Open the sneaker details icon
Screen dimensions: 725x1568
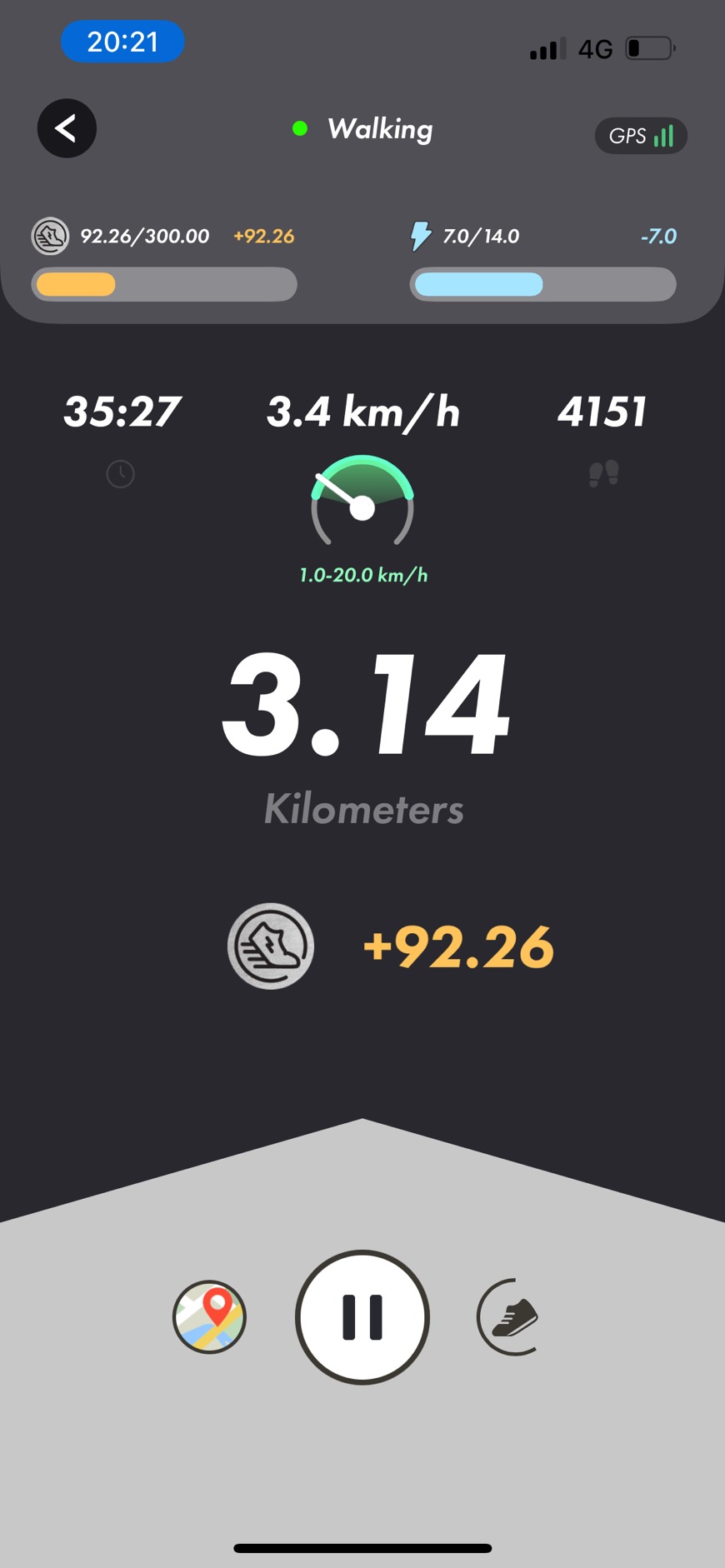[509, 1317]
